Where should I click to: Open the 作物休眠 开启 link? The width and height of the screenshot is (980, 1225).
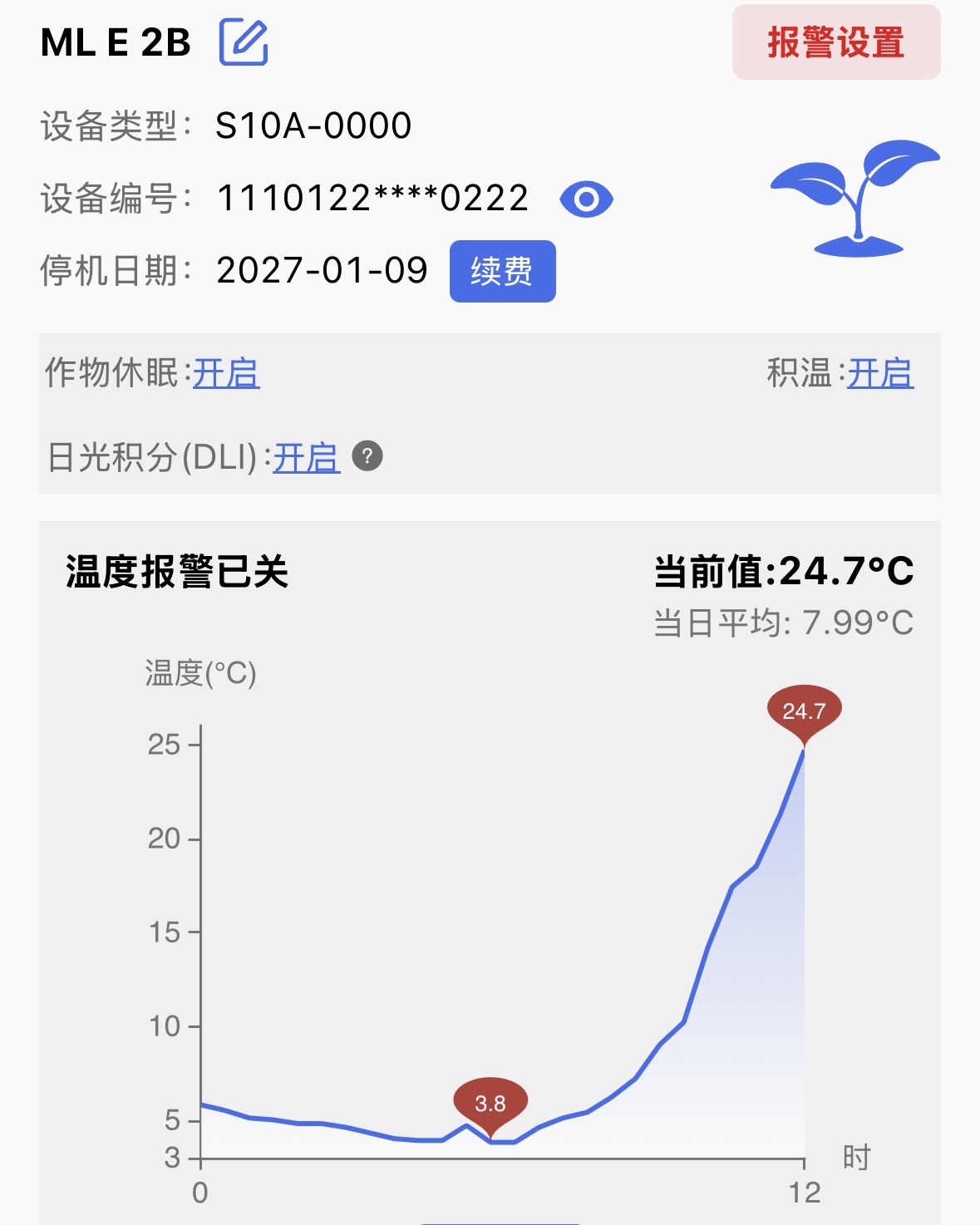coord(226,373)
